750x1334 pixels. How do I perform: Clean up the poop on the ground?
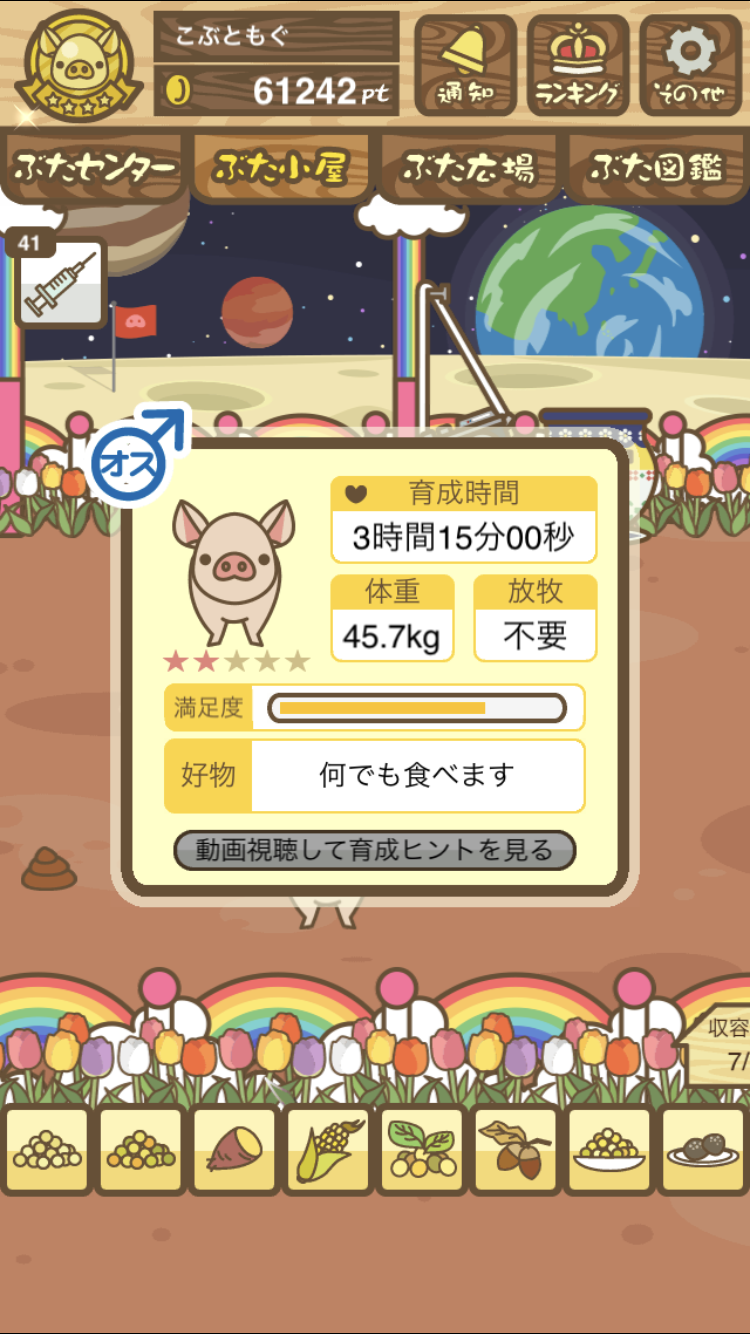(x=49, y=868)
